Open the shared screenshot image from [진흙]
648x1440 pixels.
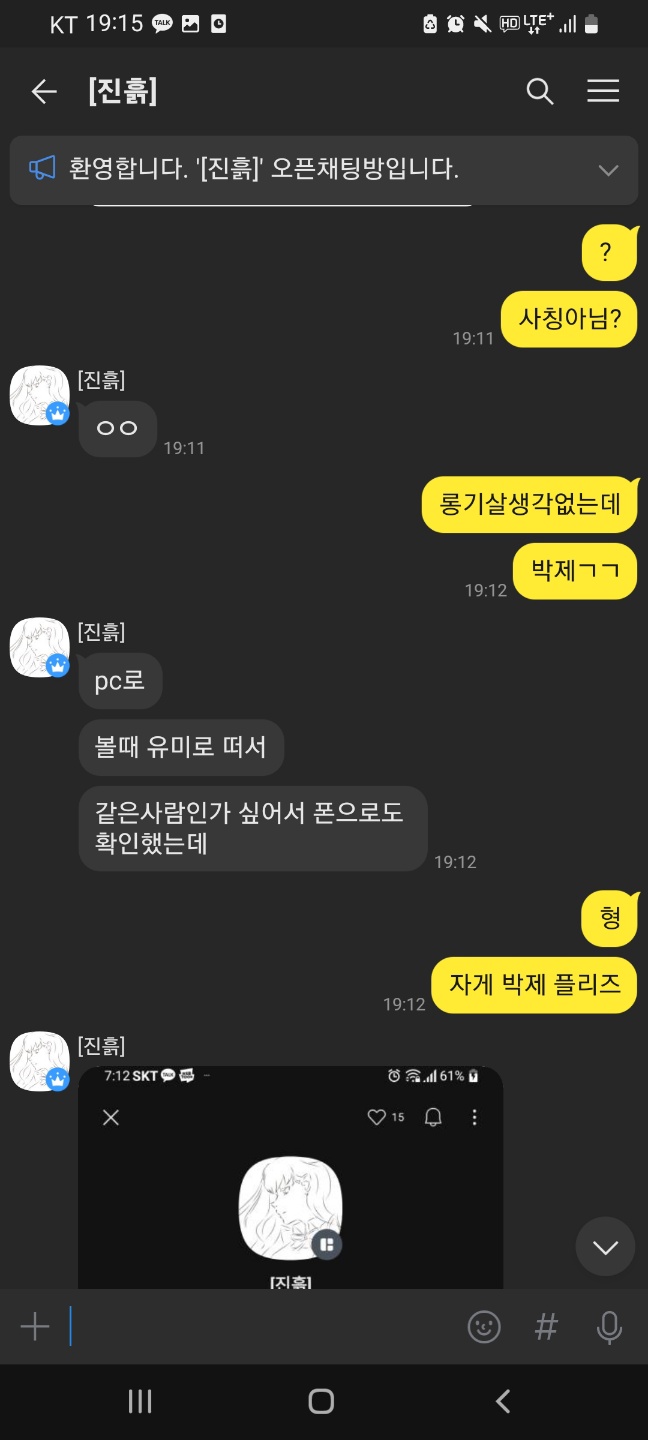(x=290, y=1180)
